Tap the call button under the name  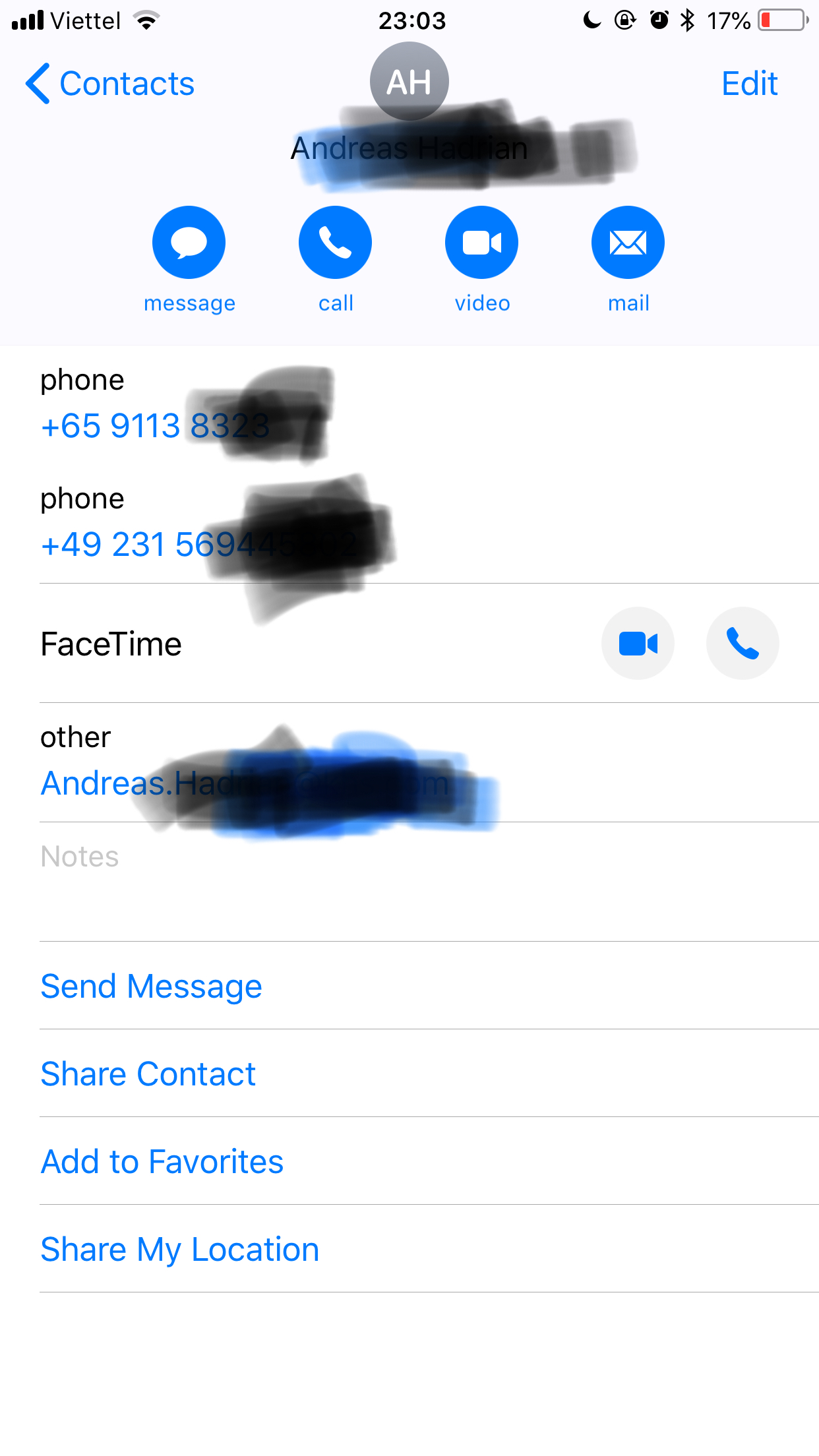click(x=336, y=242)
